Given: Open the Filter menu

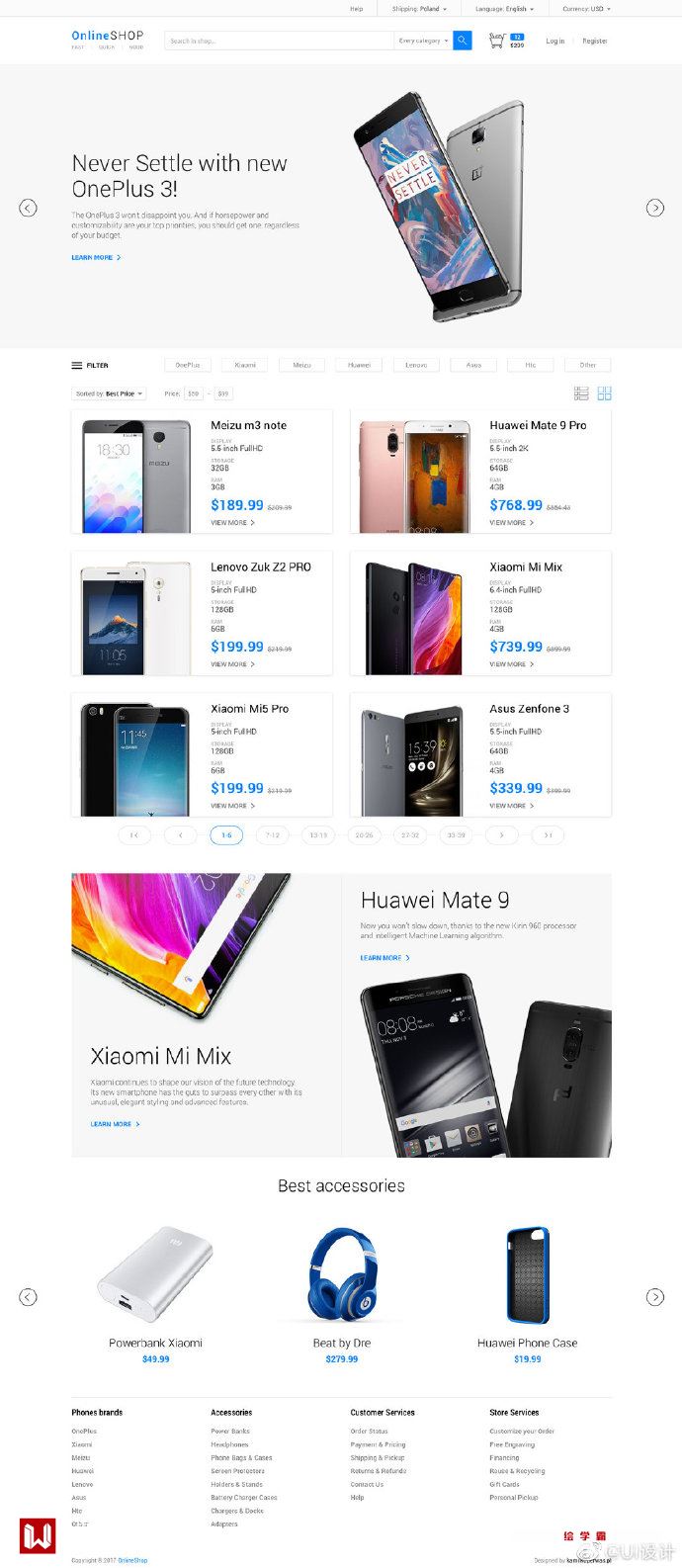Looking at the screenshot, I should click(x=90, y=365).
